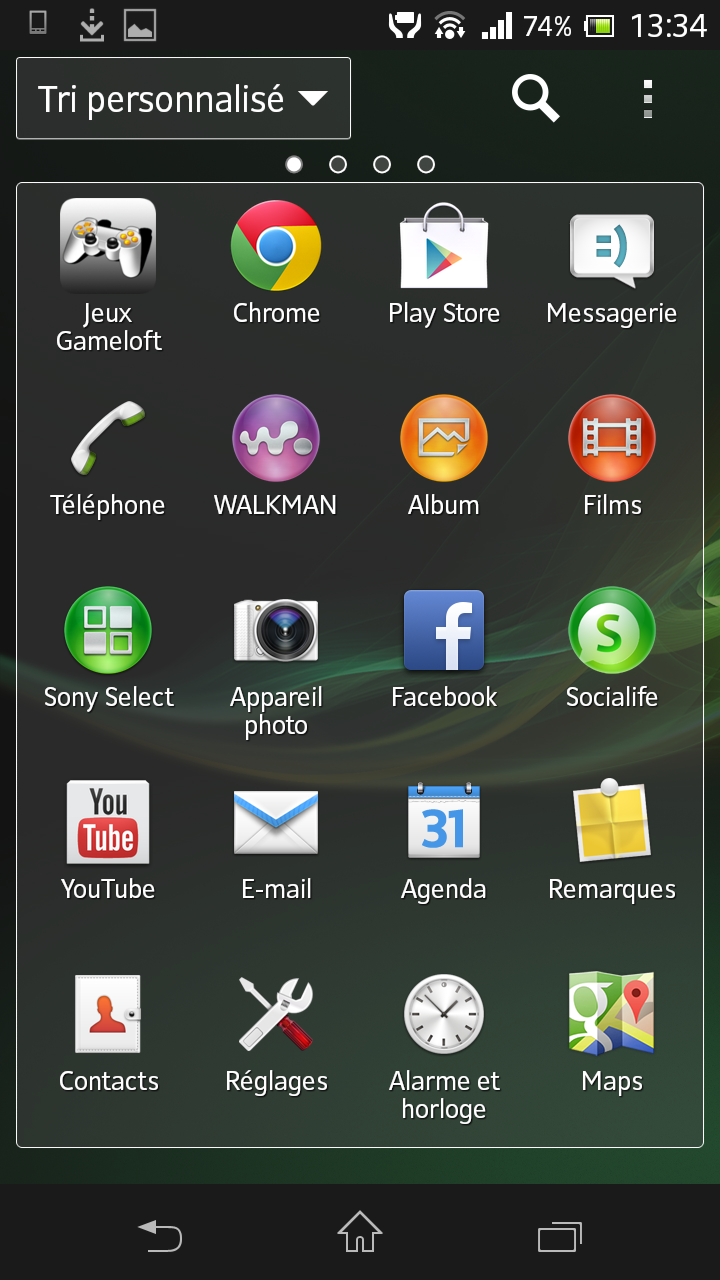This screenshot has width=720, height=1280.
Task: Launch Maps
Action: 612,1014
